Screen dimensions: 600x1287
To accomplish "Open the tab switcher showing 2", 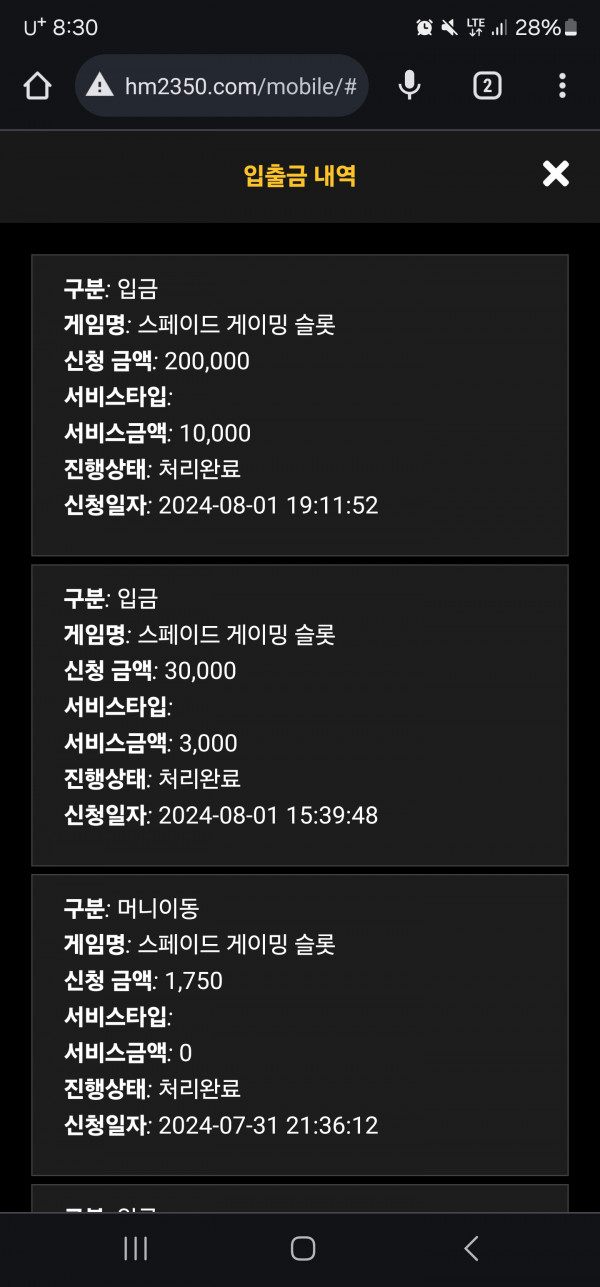I will [486, 86].
